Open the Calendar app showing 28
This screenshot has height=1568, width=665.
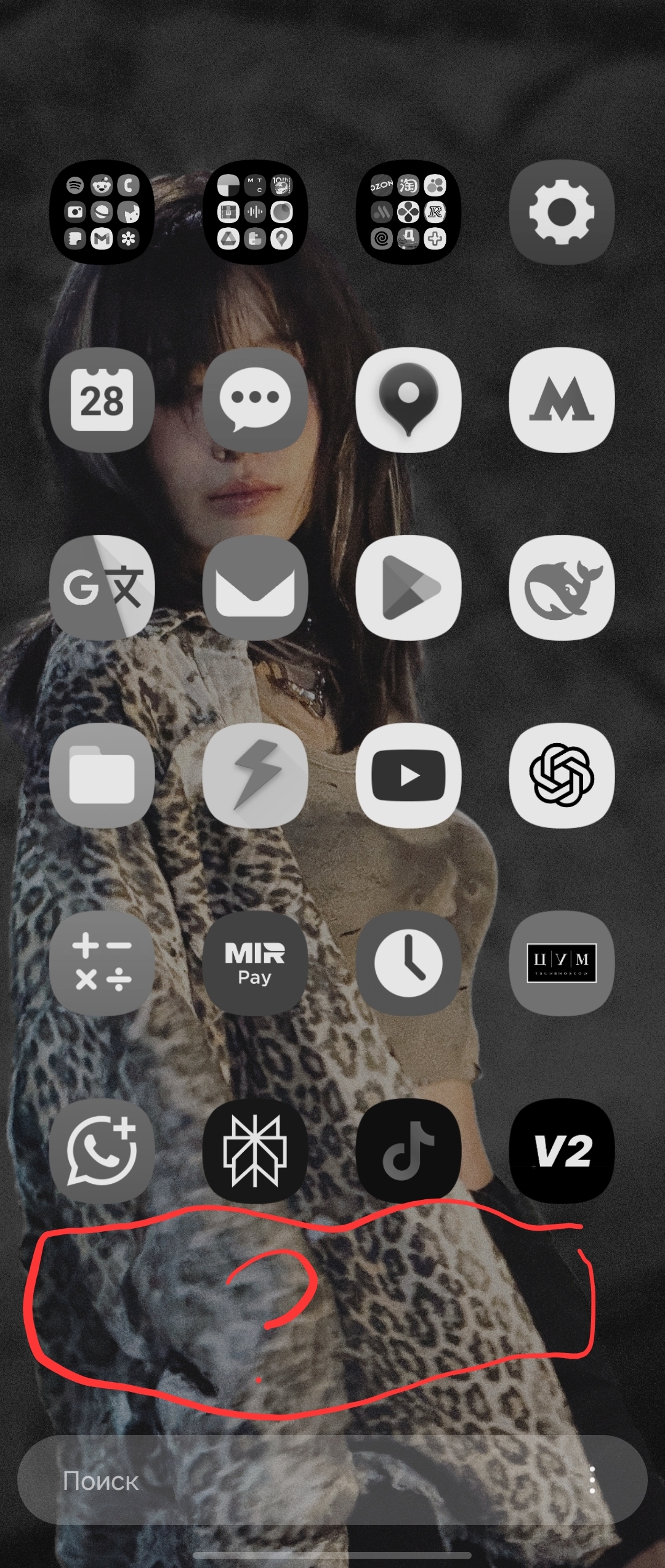102,400
